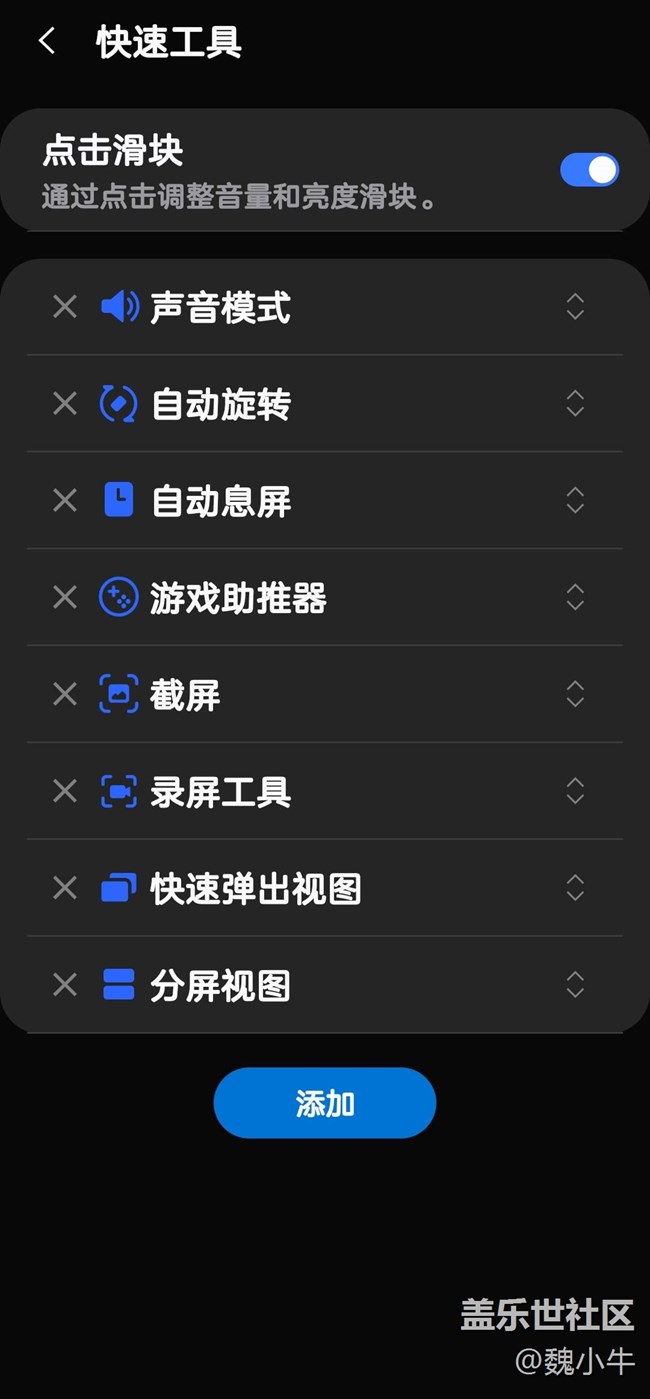The width and height of the screenshot is (650, 1399).
Task: Remove the 截屏 tool
Action: click(x=65, y=694)
